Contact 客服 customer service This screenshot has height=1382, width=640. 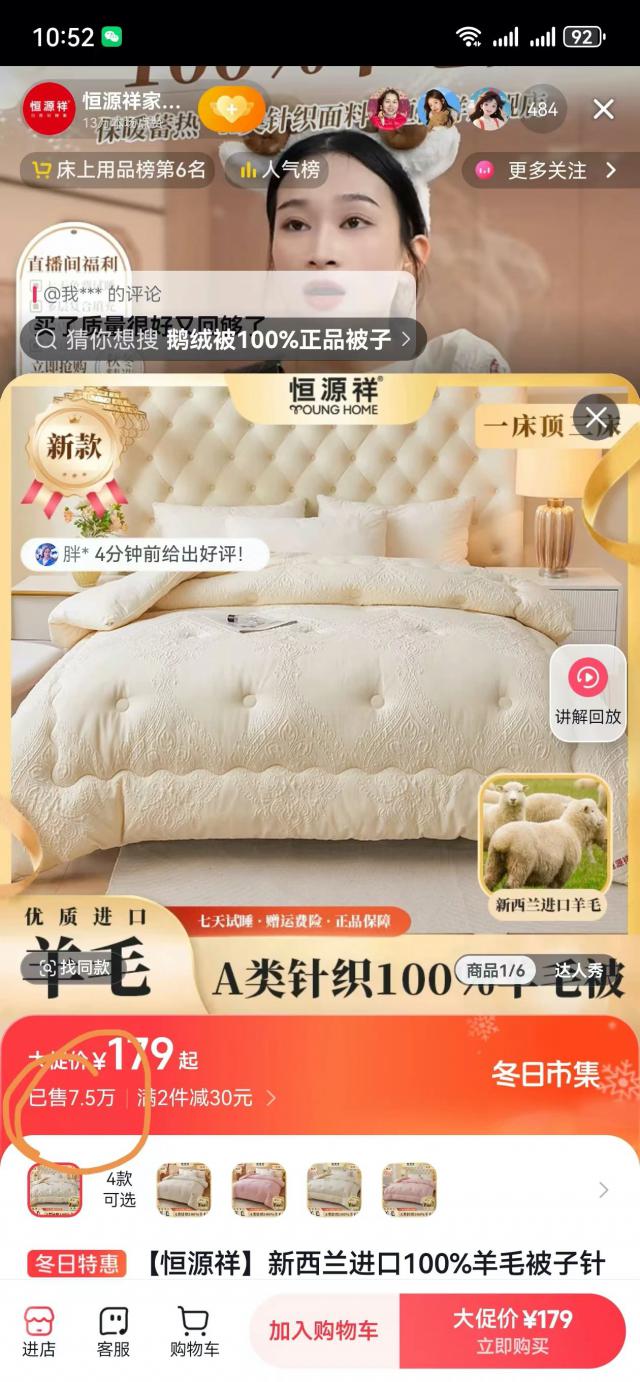coord(114,1331)
